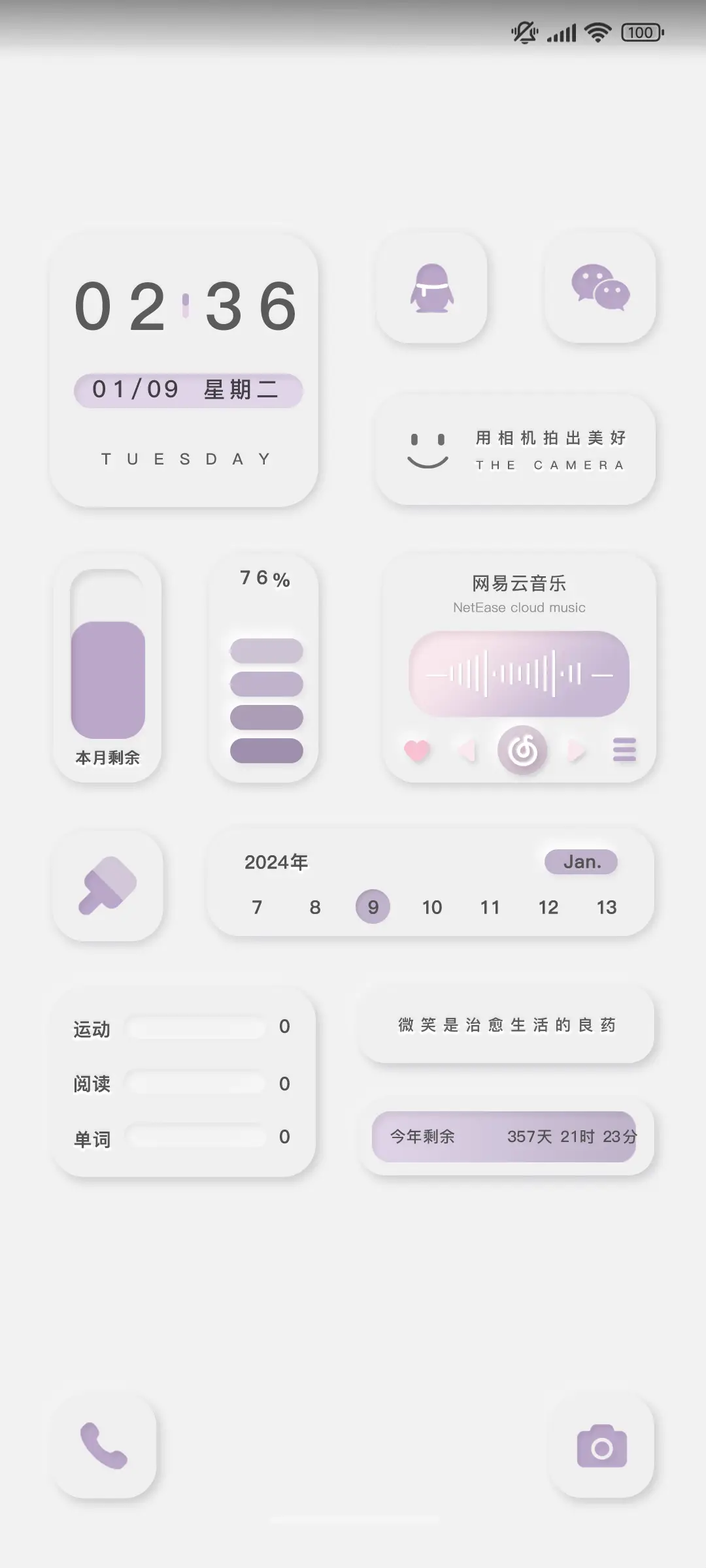Open the phone dialer

click(x=104, y=1446)
